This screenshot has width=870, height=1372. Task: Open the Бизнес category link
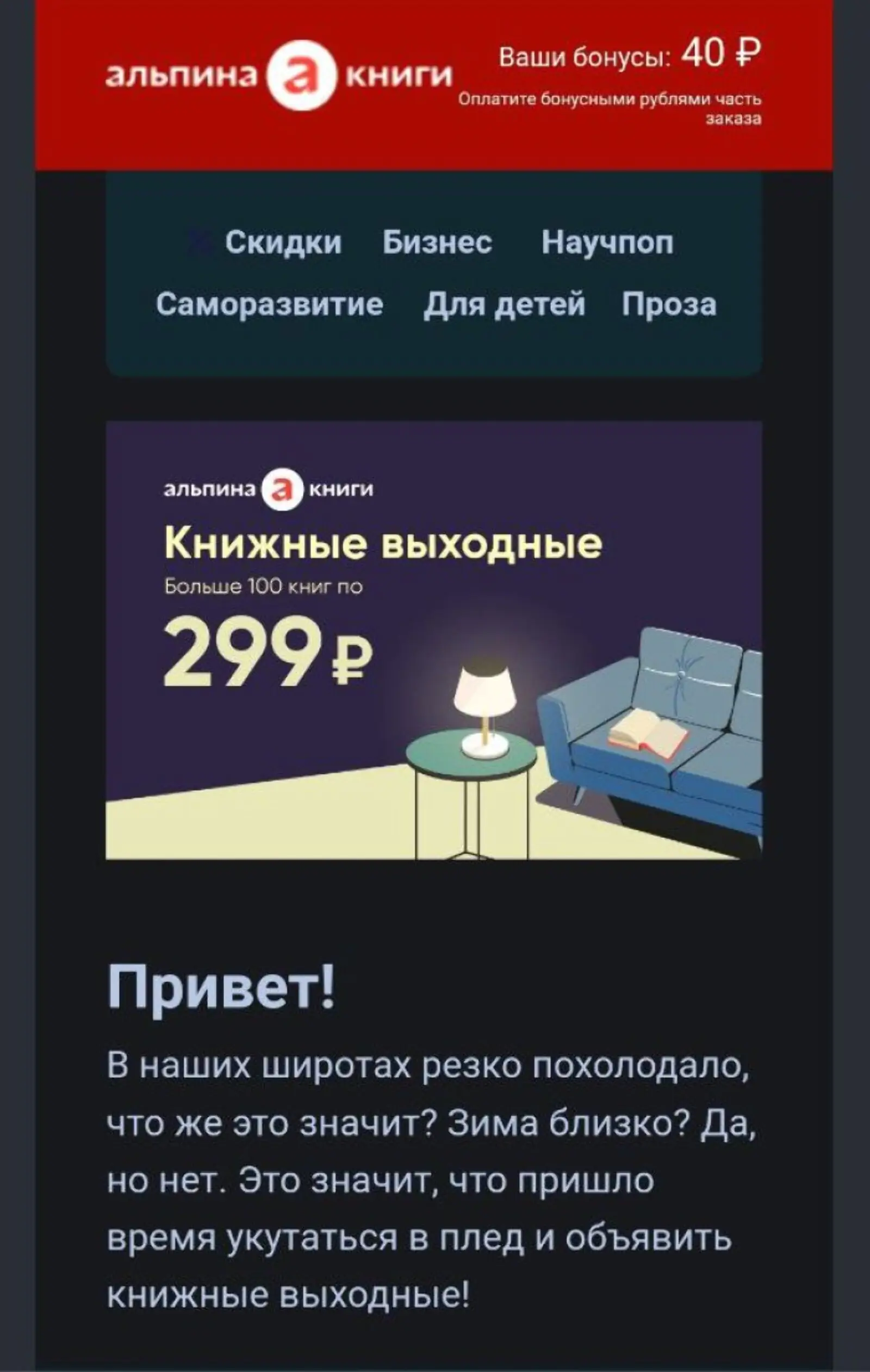coord(437,243)
